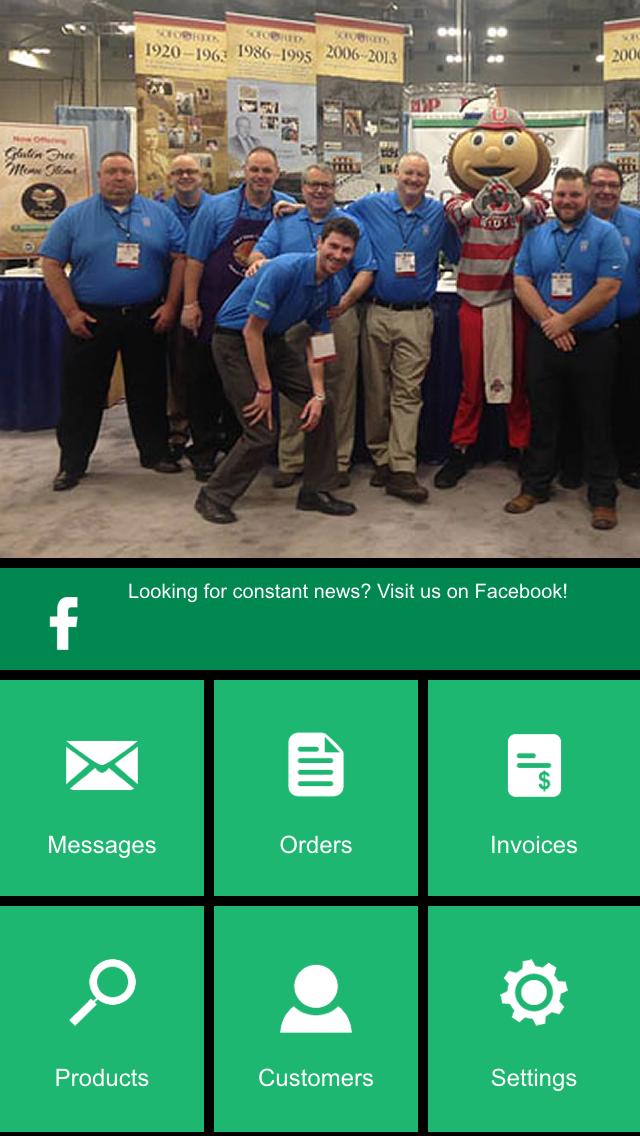
Task: View Invoices
Action: [534, 788]
